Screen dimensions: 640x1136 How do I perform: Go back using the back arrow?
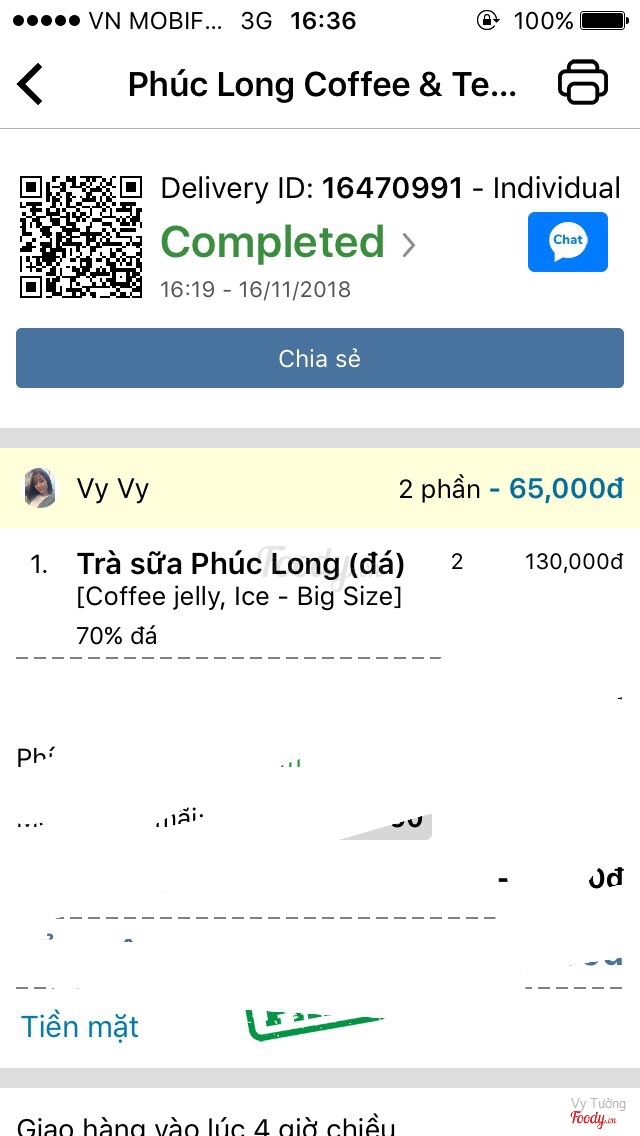click(31, 84)
